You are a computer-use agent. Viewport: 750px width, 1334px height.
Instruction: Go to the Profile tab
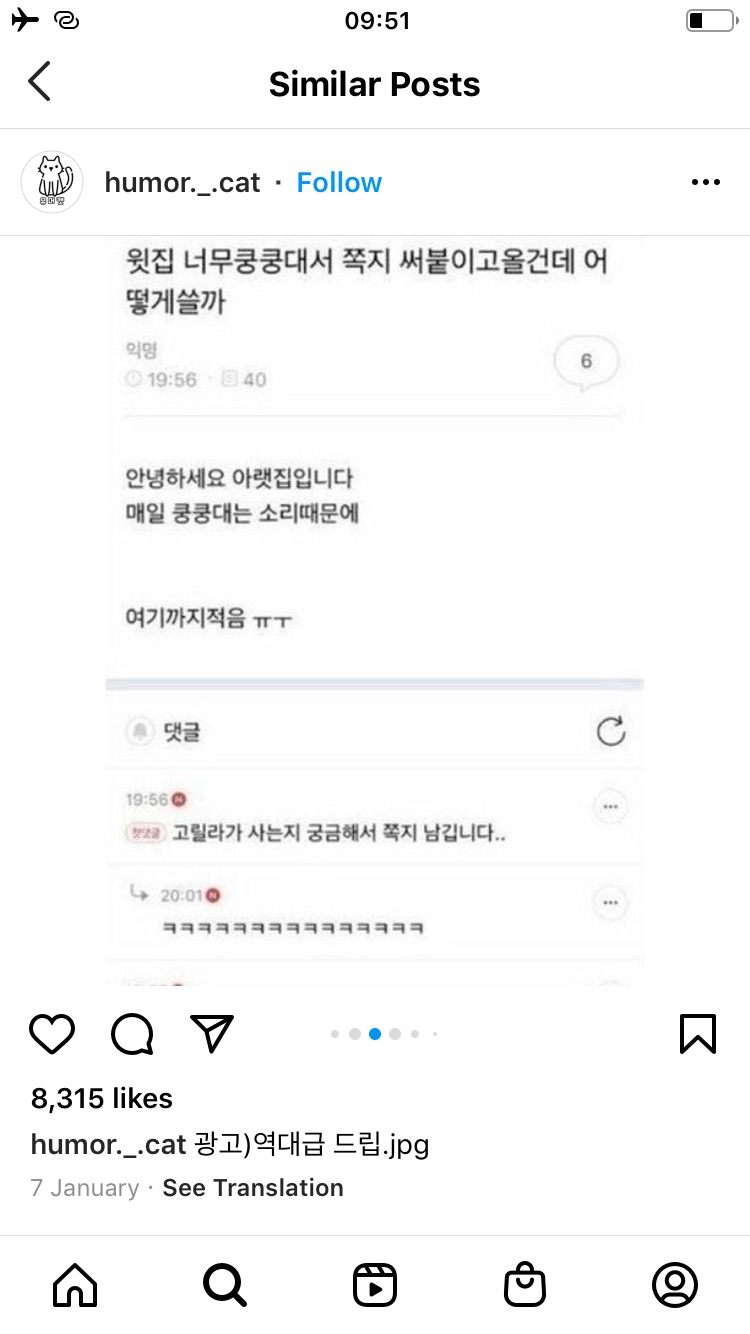pos(675,1285)
